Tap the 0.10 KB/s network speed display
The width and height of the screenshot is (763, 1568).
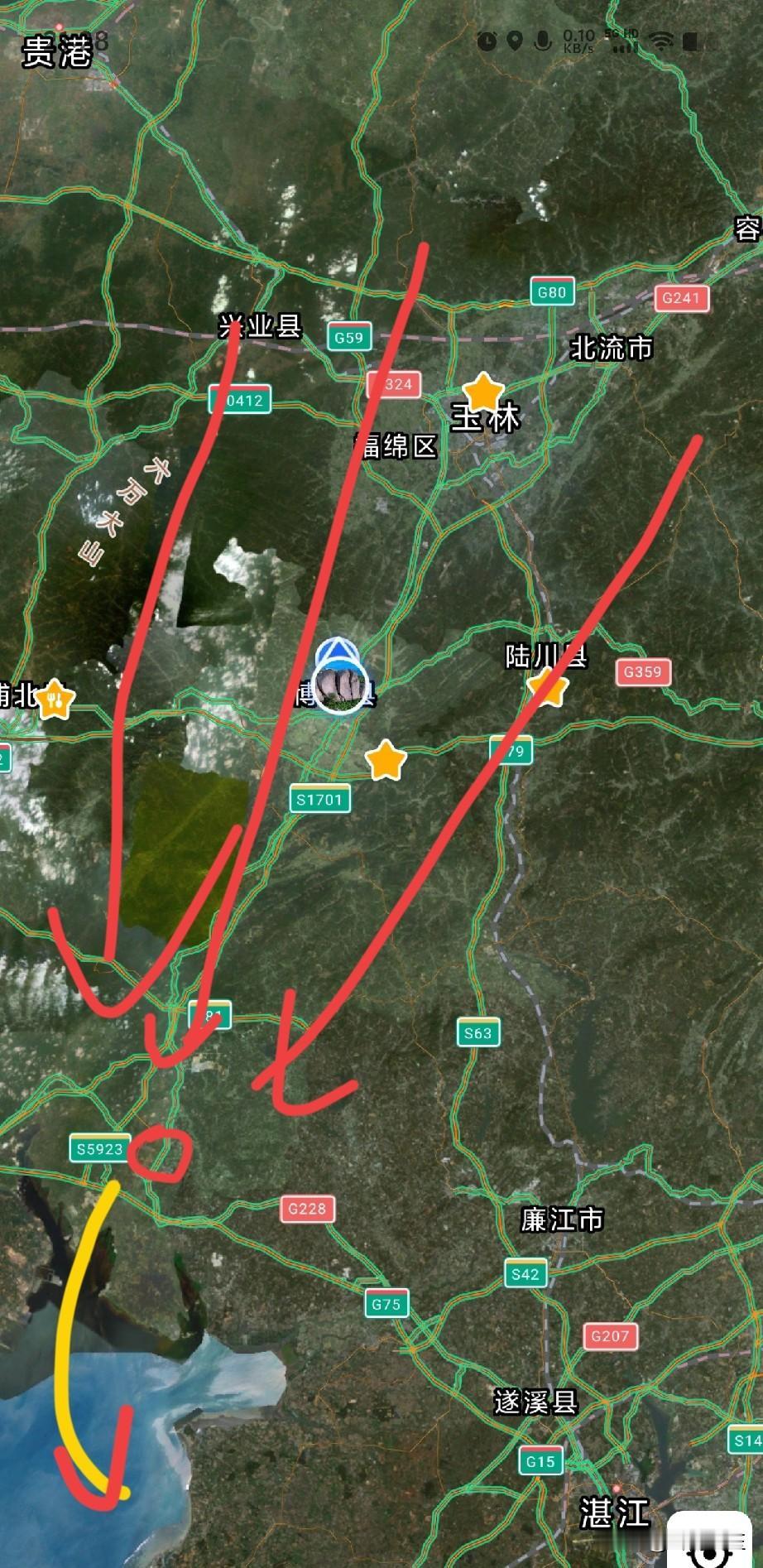(x=577, y=39)
